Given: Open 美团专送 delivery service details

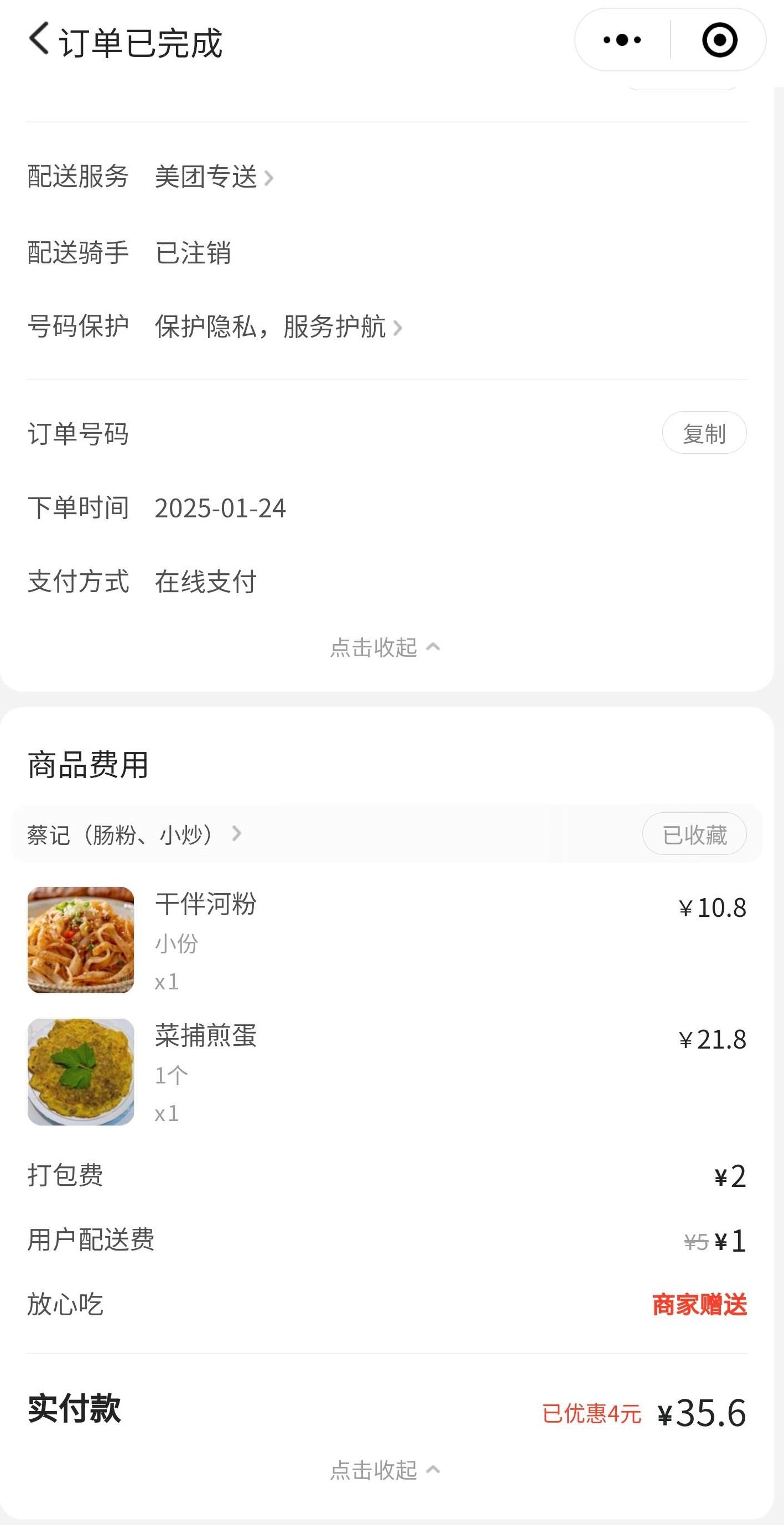Looking at the screenshot, I should point(214,177).
